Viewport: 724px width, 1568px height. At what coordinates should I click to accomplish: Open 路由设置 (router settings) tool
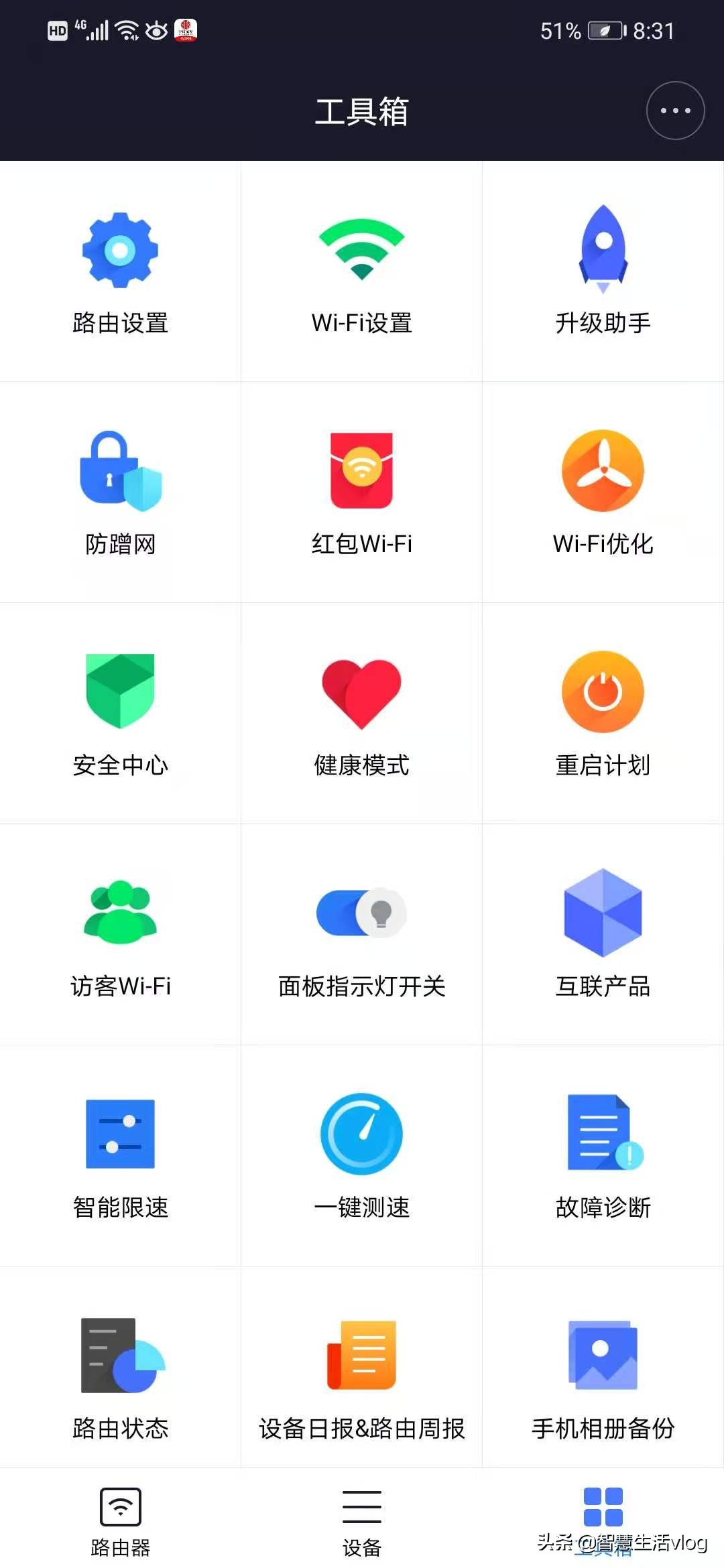pos(119,271)
